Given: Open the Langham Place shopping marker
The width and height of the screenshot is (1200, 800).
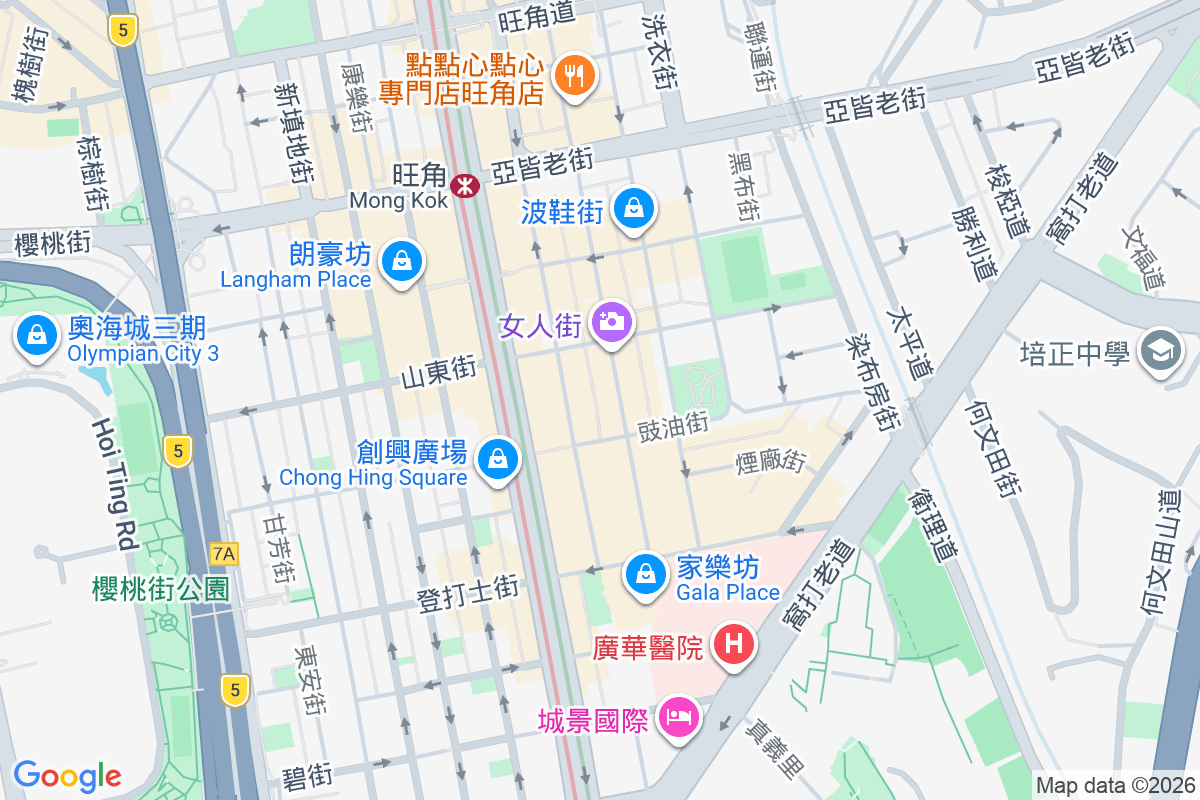Looking at the screenshot, I should pyautogui.click(x=402, y=262).
